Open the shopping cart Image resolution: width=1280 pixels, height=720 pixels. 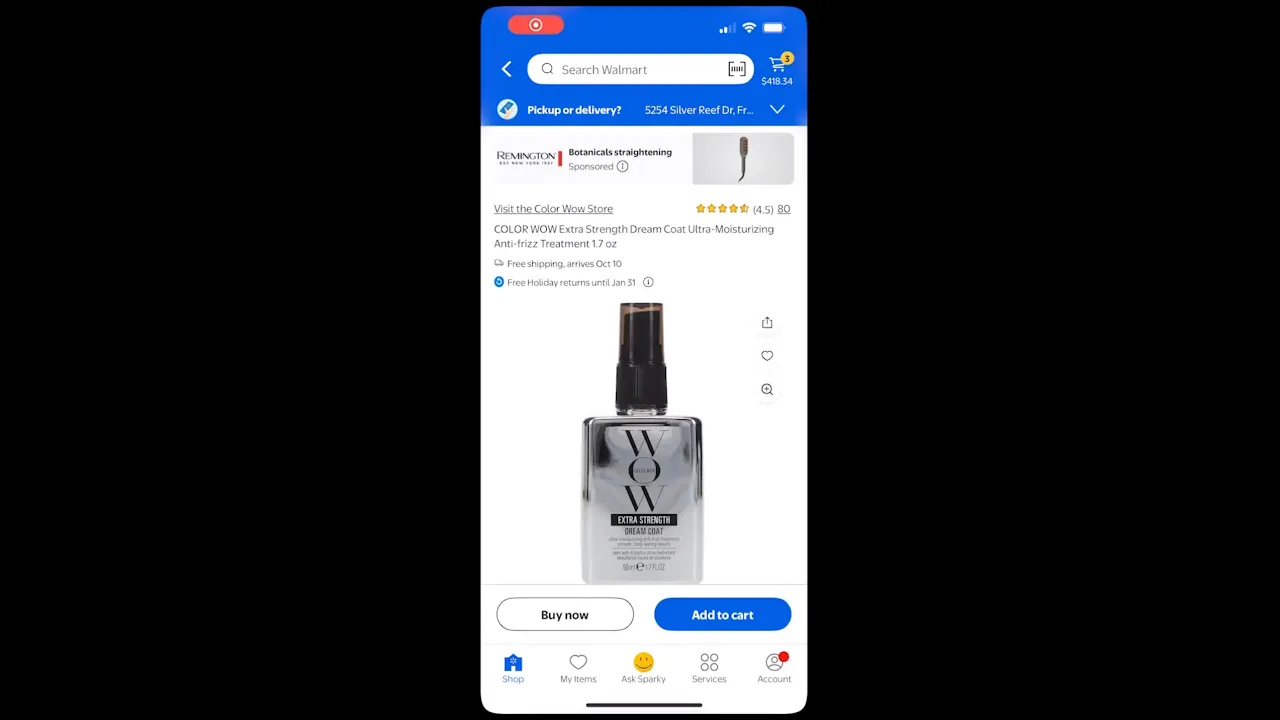pyautogui.click(x=777, y=69)
